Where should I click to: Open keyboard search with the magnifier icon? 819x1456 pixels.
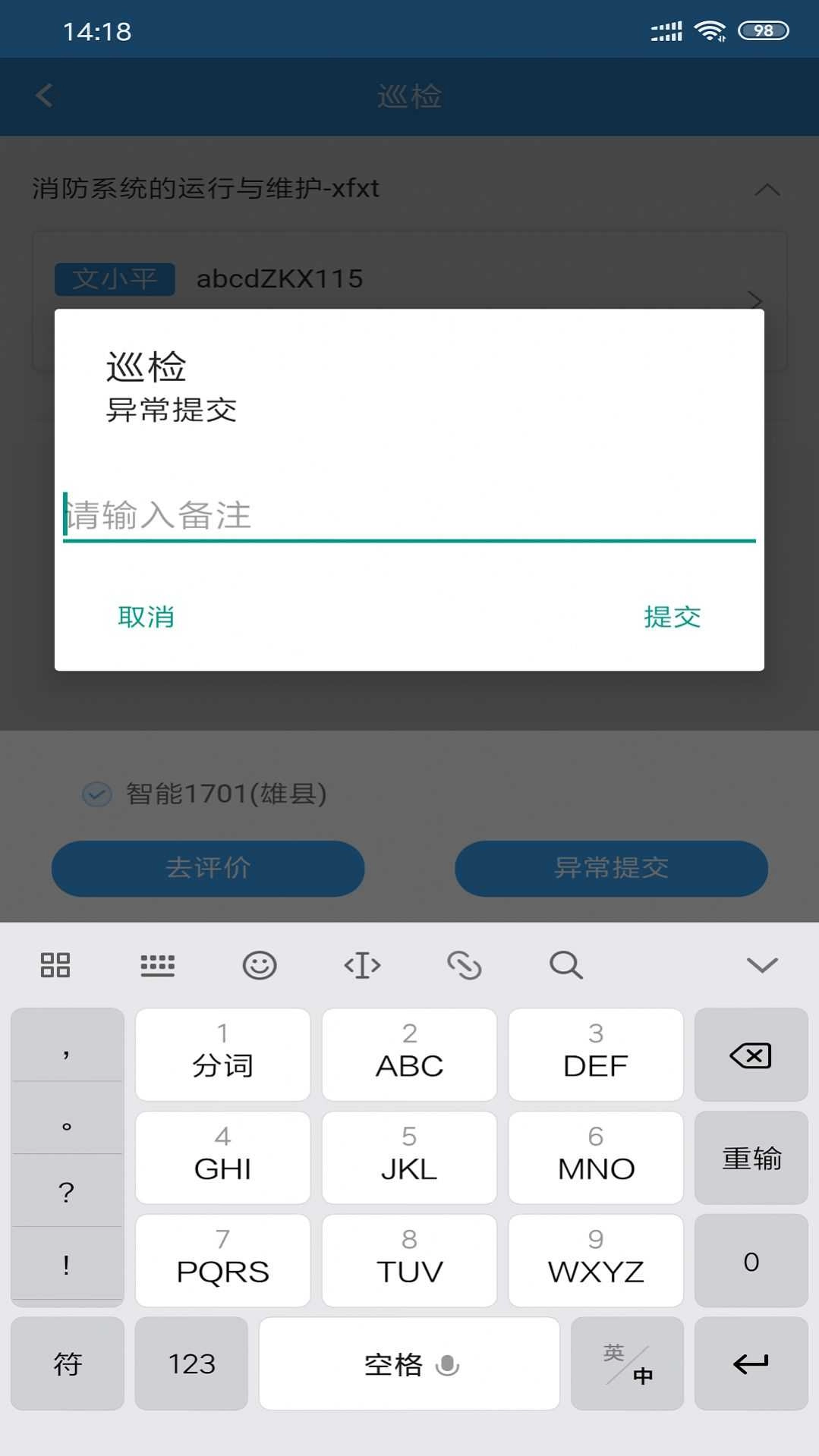(565, 965)
